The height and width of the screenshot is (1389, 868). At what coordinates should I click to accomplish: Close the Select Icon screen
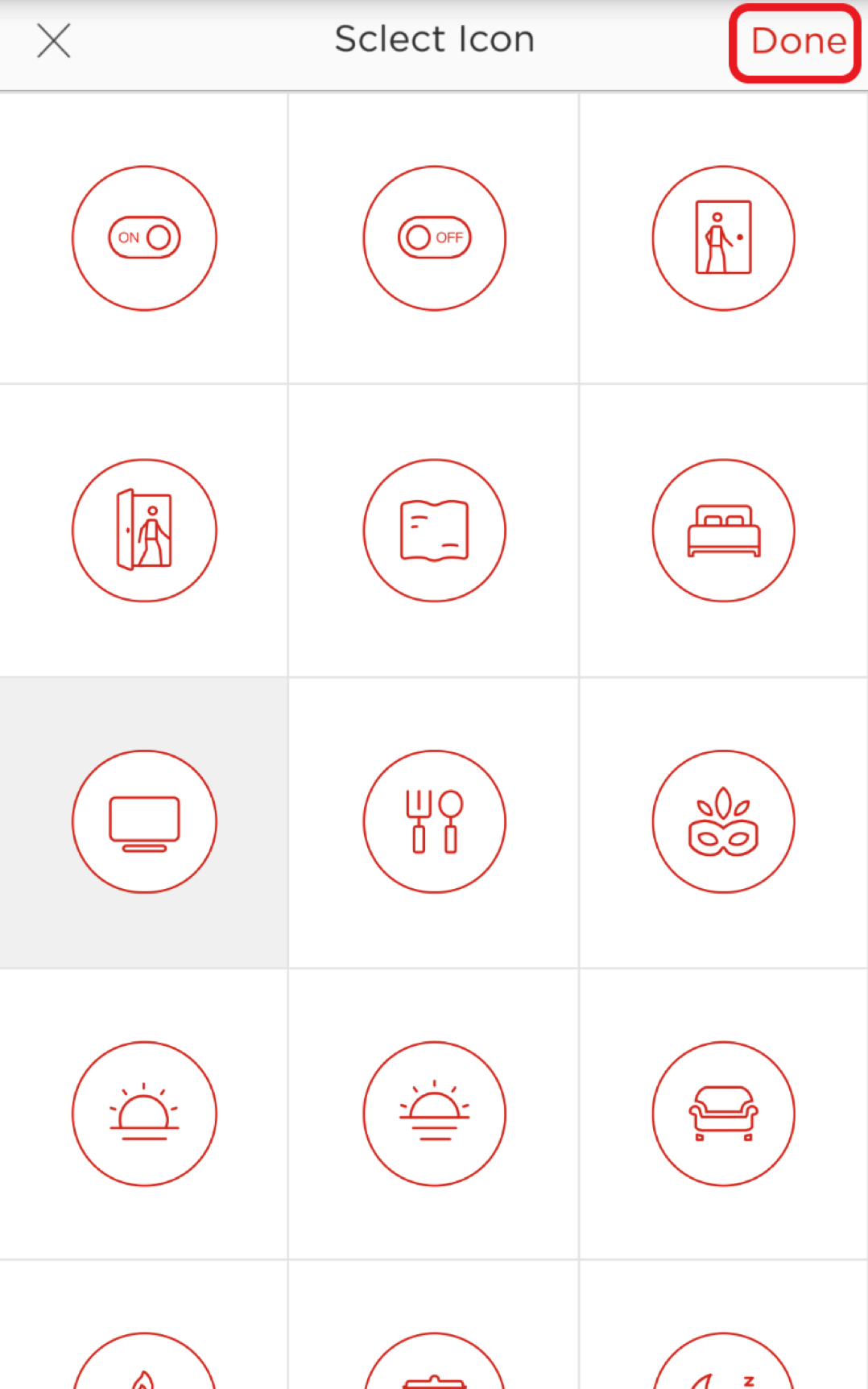click(54, 40)
